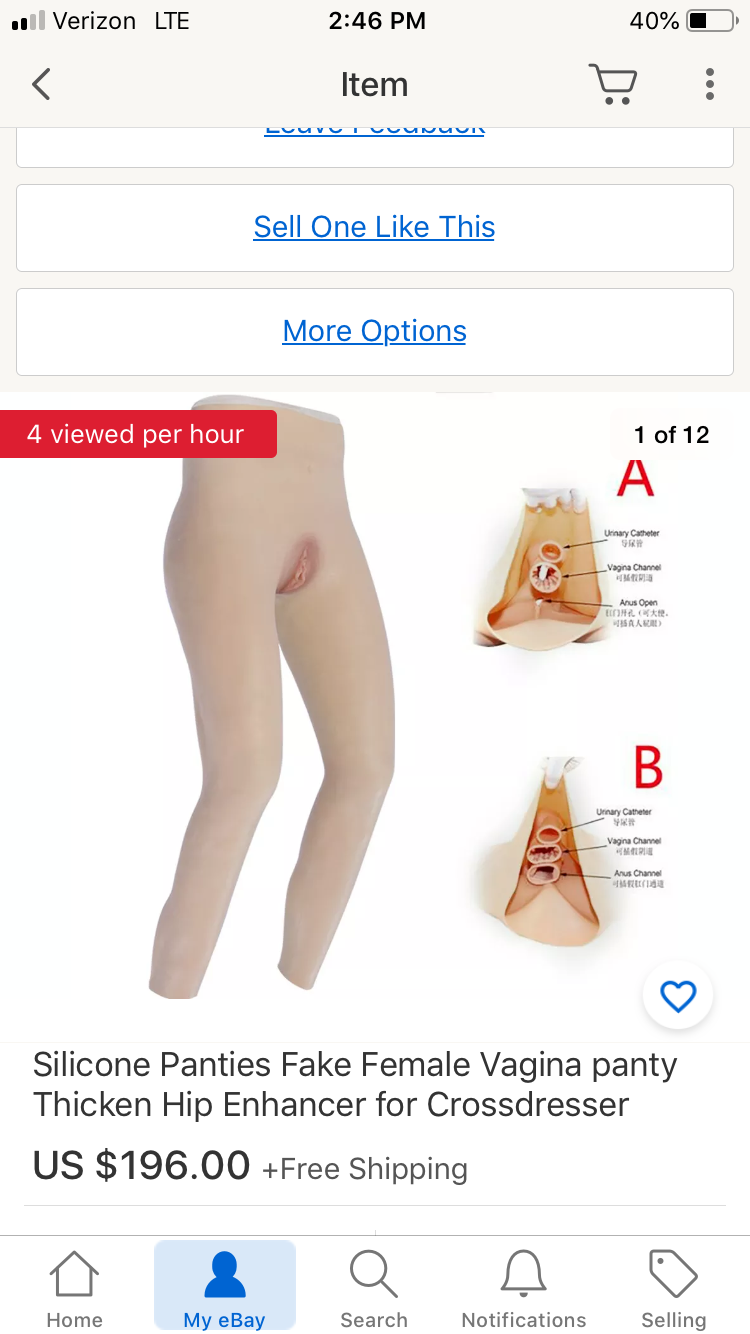Screen dimensions: 750x1334
Task: Switch to the Selling tab
Action: 673,1289
